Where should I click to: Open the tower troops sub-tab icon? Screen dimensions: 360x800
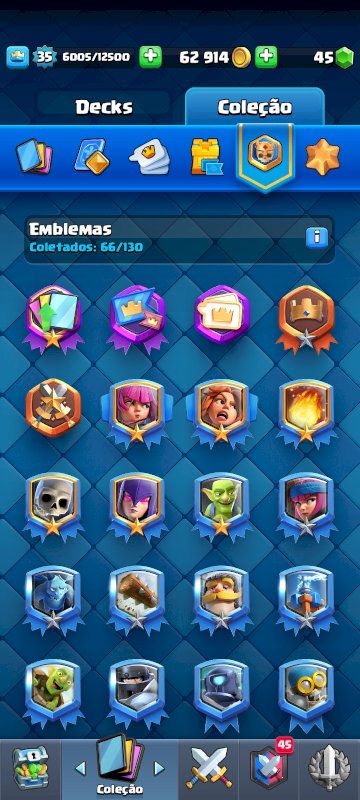206,157
